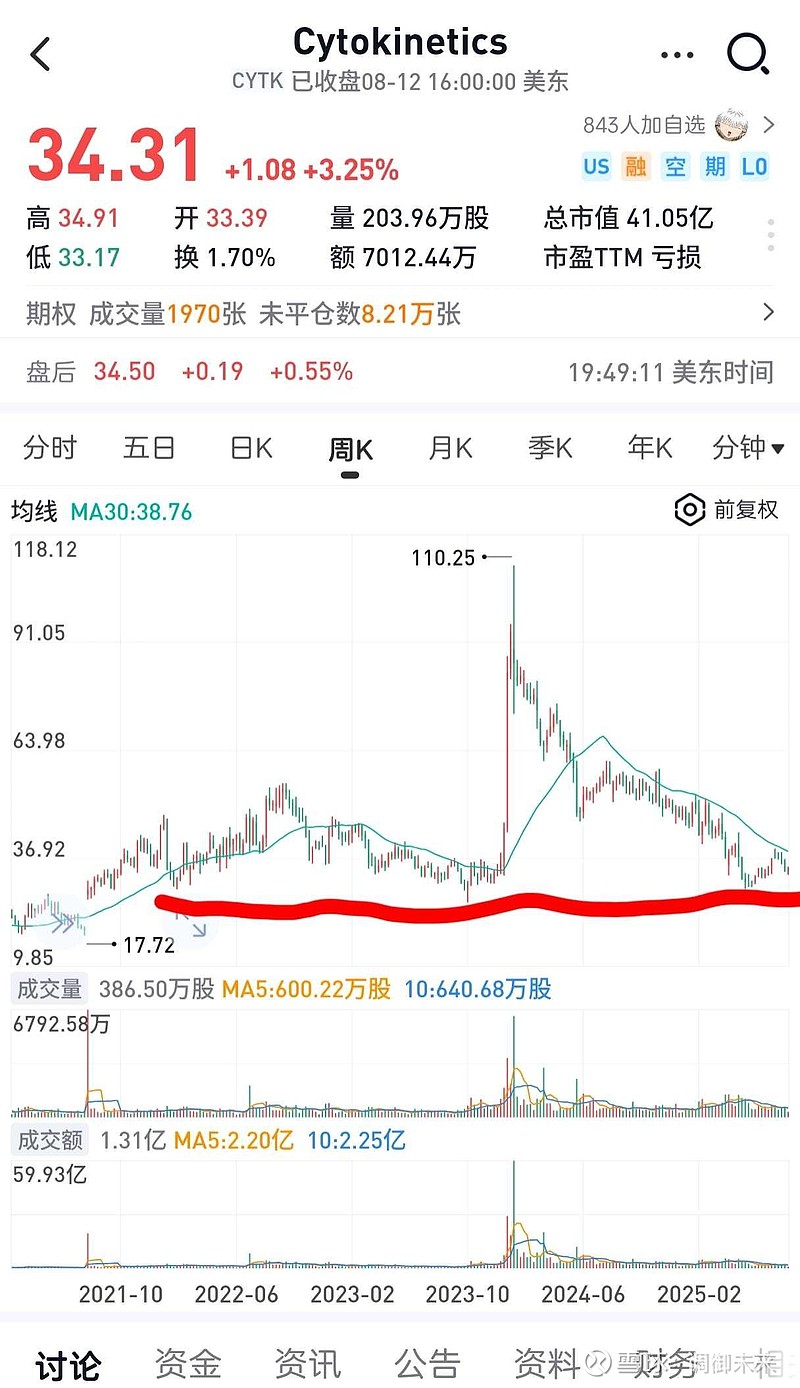Screen dimensions: 800x1388
Task: Switch to the 分时 chart tab
Action: tap(50, 448)
